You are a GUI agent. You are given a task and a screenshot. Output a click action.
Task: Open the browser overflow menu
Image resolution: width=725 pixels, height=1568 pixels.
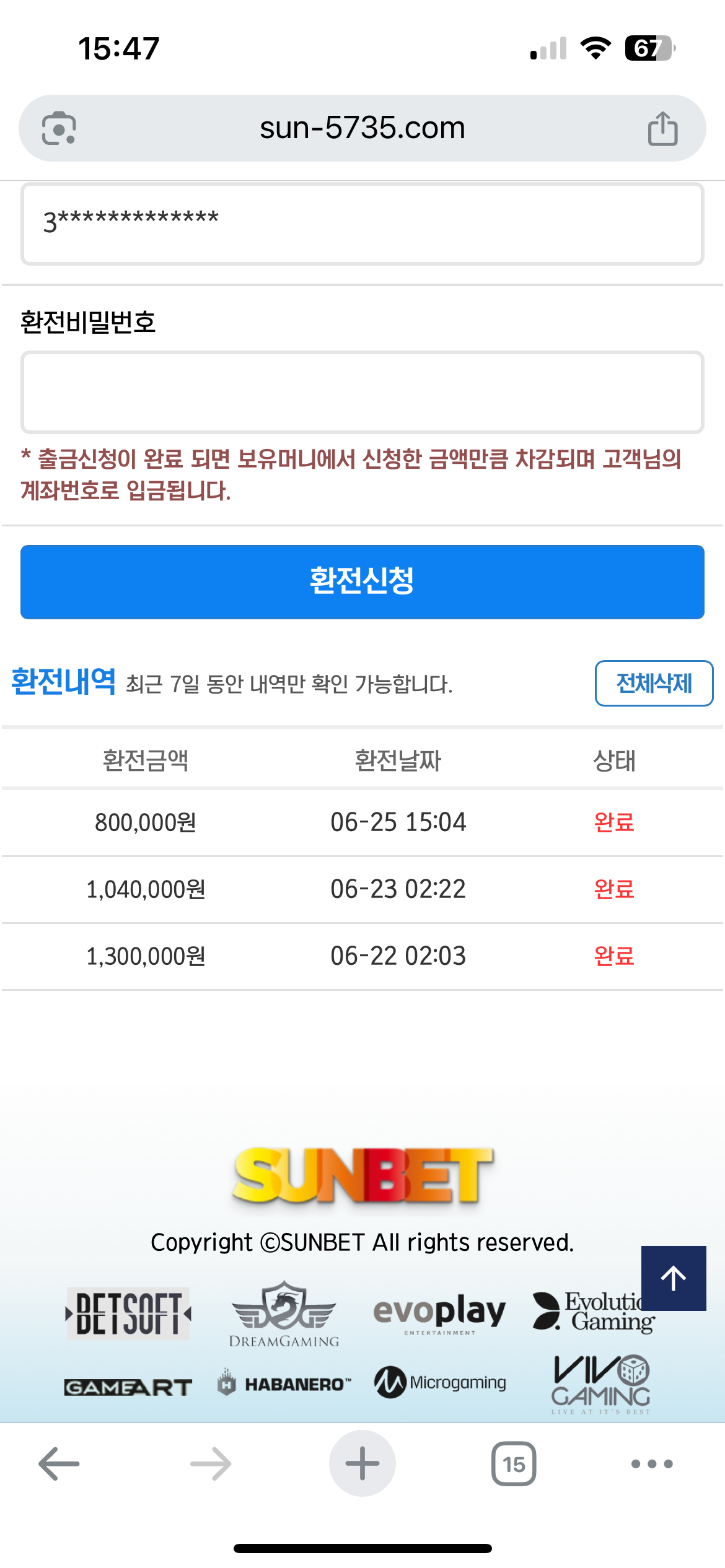point(651,1464)
